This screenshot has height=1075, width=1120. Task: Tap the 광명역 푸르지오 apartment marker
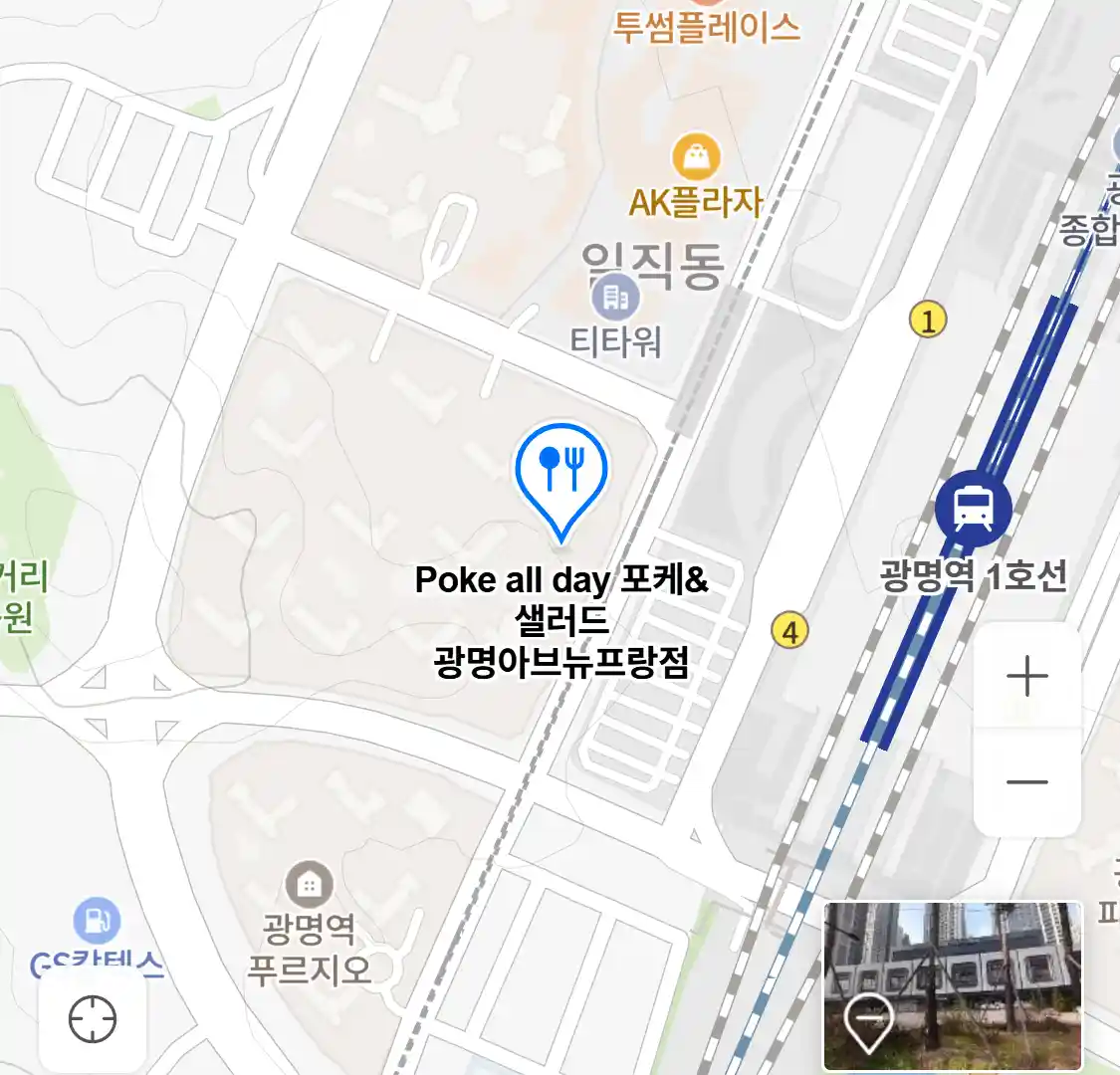pyautogui.click(x=310, y=885)
